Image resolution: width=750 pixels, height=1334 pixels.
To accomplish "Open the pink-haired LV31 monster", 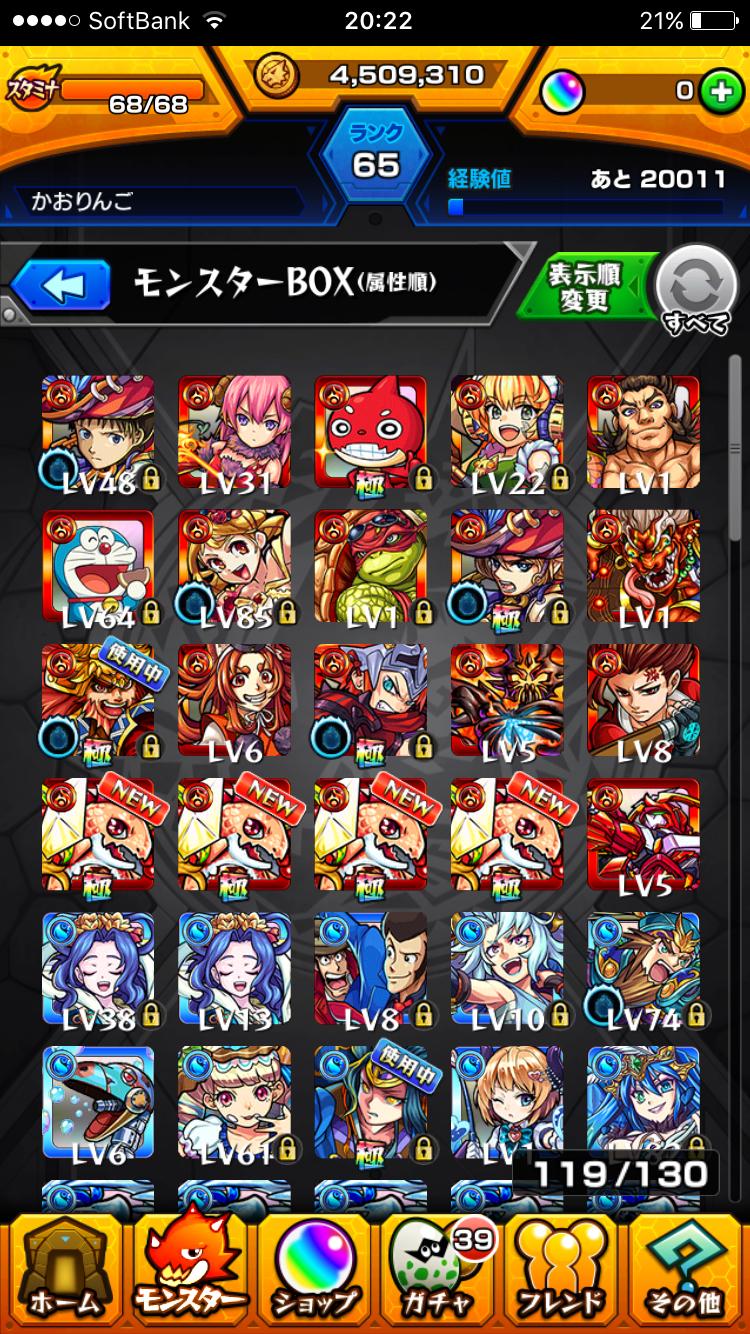I will (x=234, y=432).
